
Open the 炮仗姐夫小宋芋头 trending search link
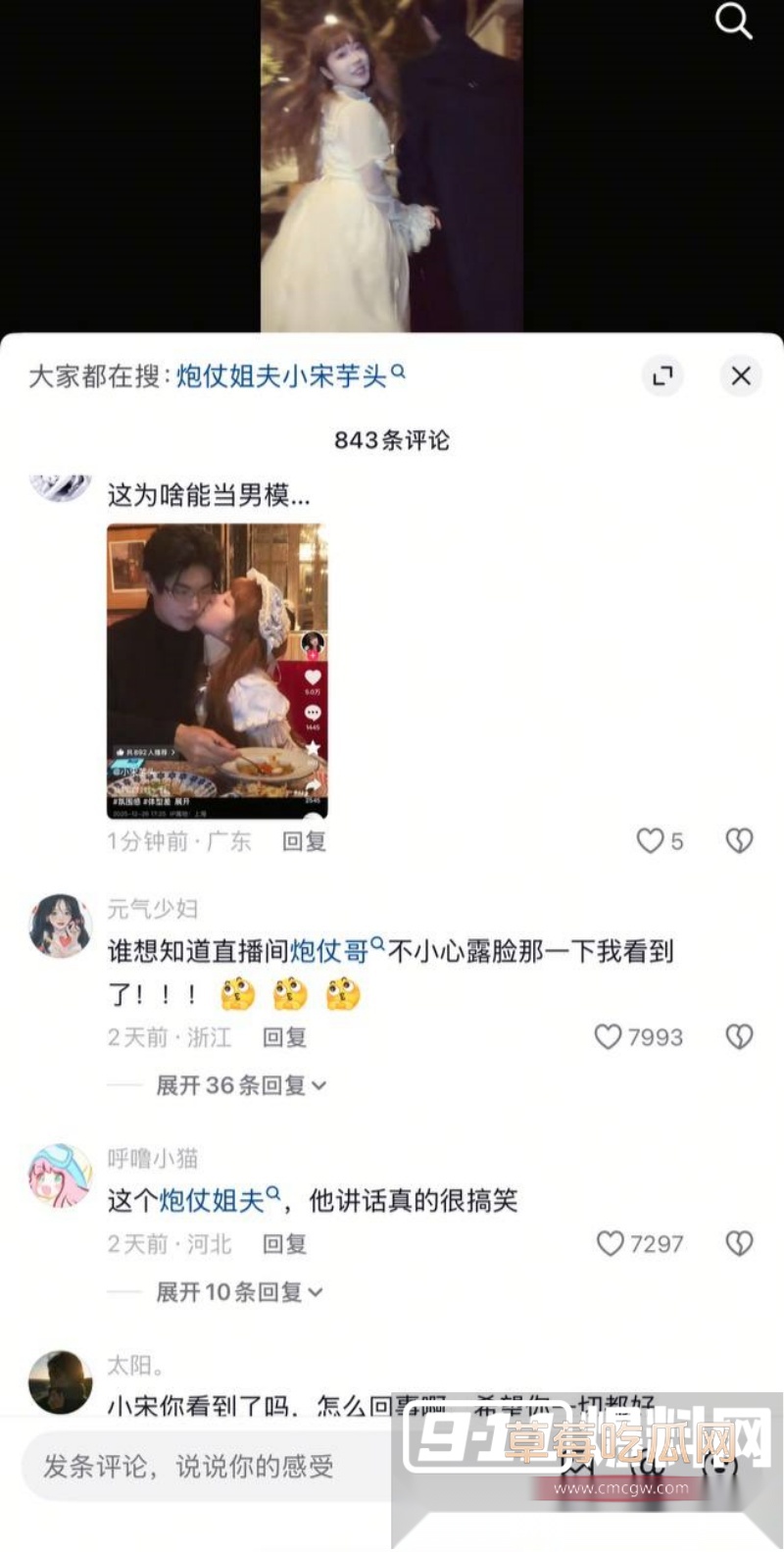[x=284, y=373]
